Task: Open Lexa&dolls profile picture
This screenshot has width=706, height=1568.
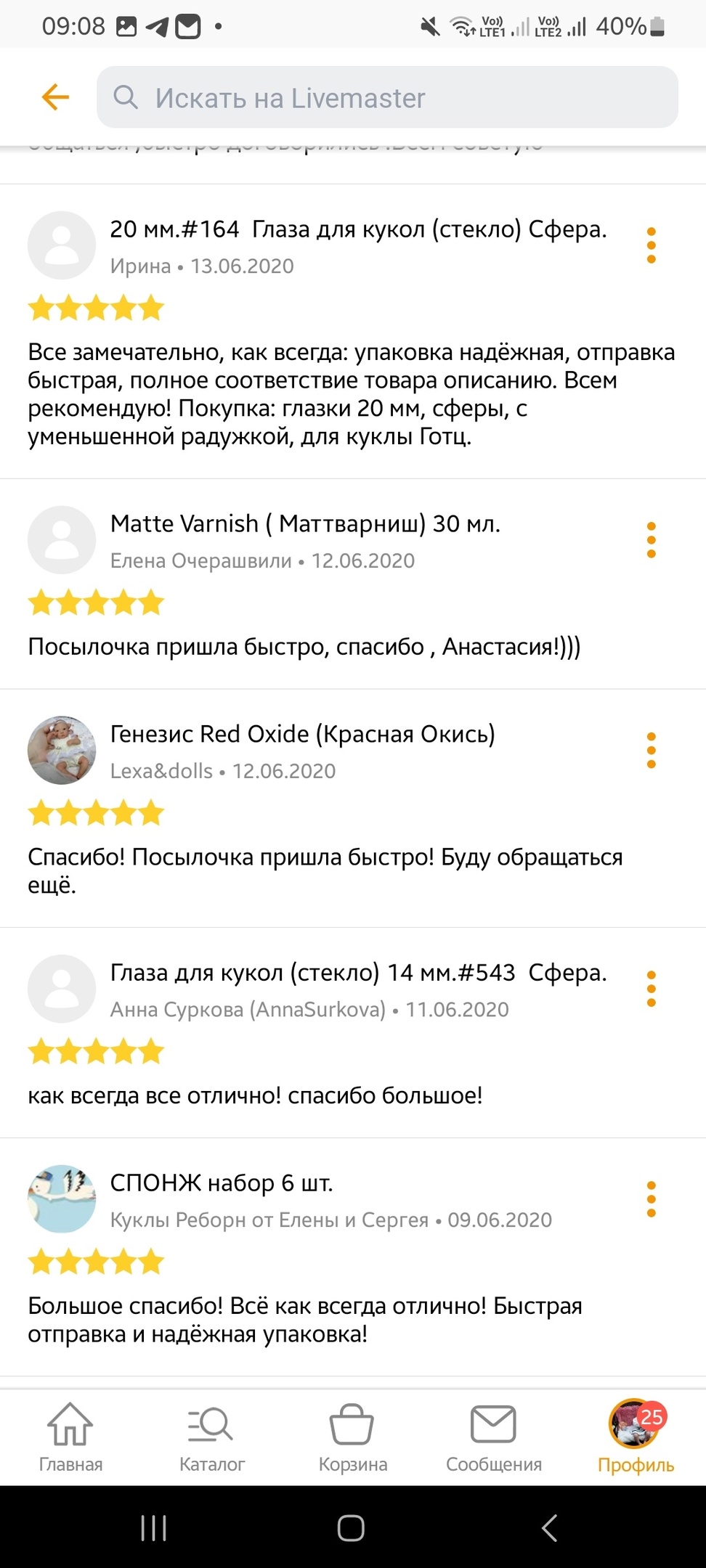Action: [x=62, y=750]
